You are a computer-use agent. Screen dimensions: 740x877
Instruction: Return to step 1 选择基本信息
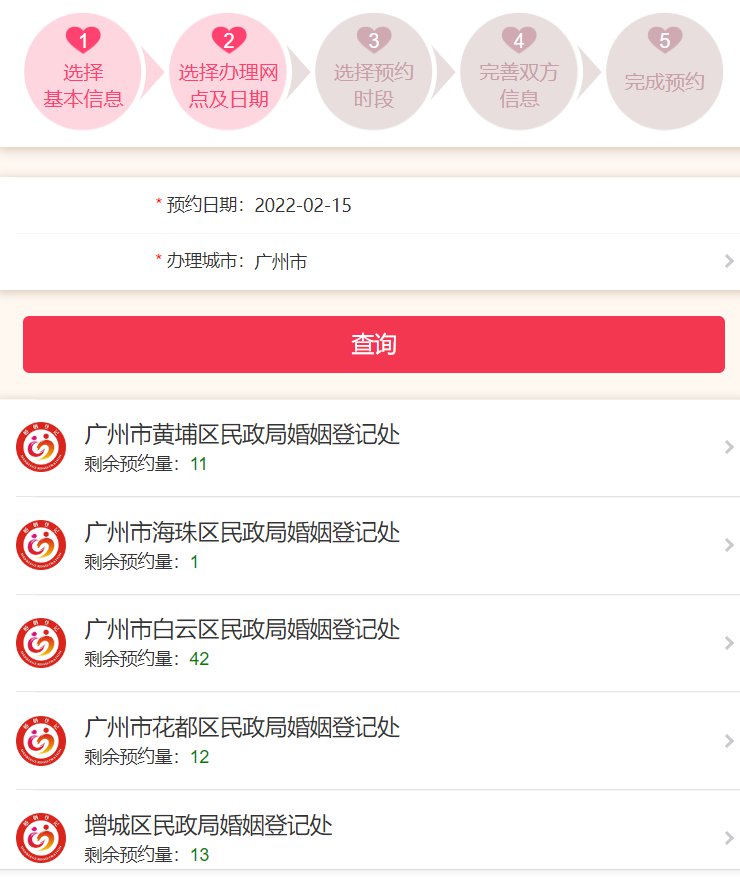pyautogui.click(x=83, y=72)
